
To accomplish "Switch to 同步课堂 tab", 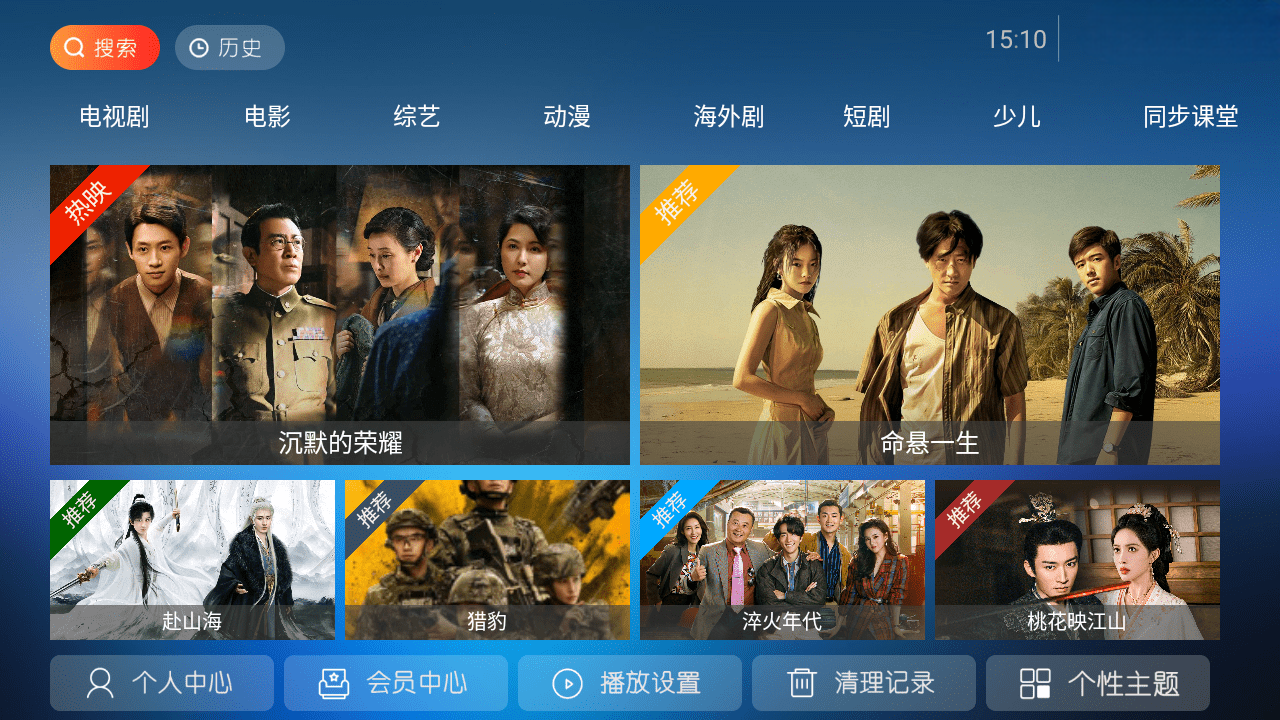I will tap(1191, 117).
